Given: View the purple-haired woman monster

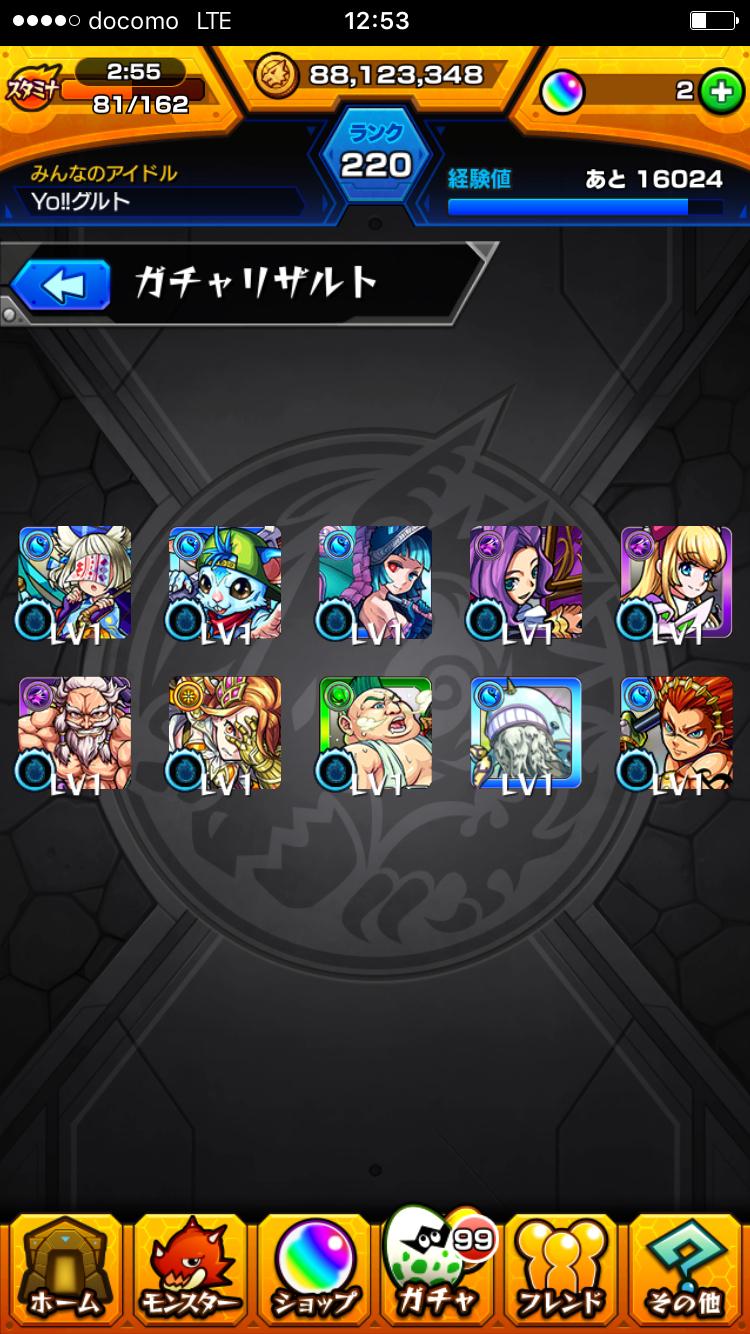Looking at the screenshot, I should coord(526,582).
